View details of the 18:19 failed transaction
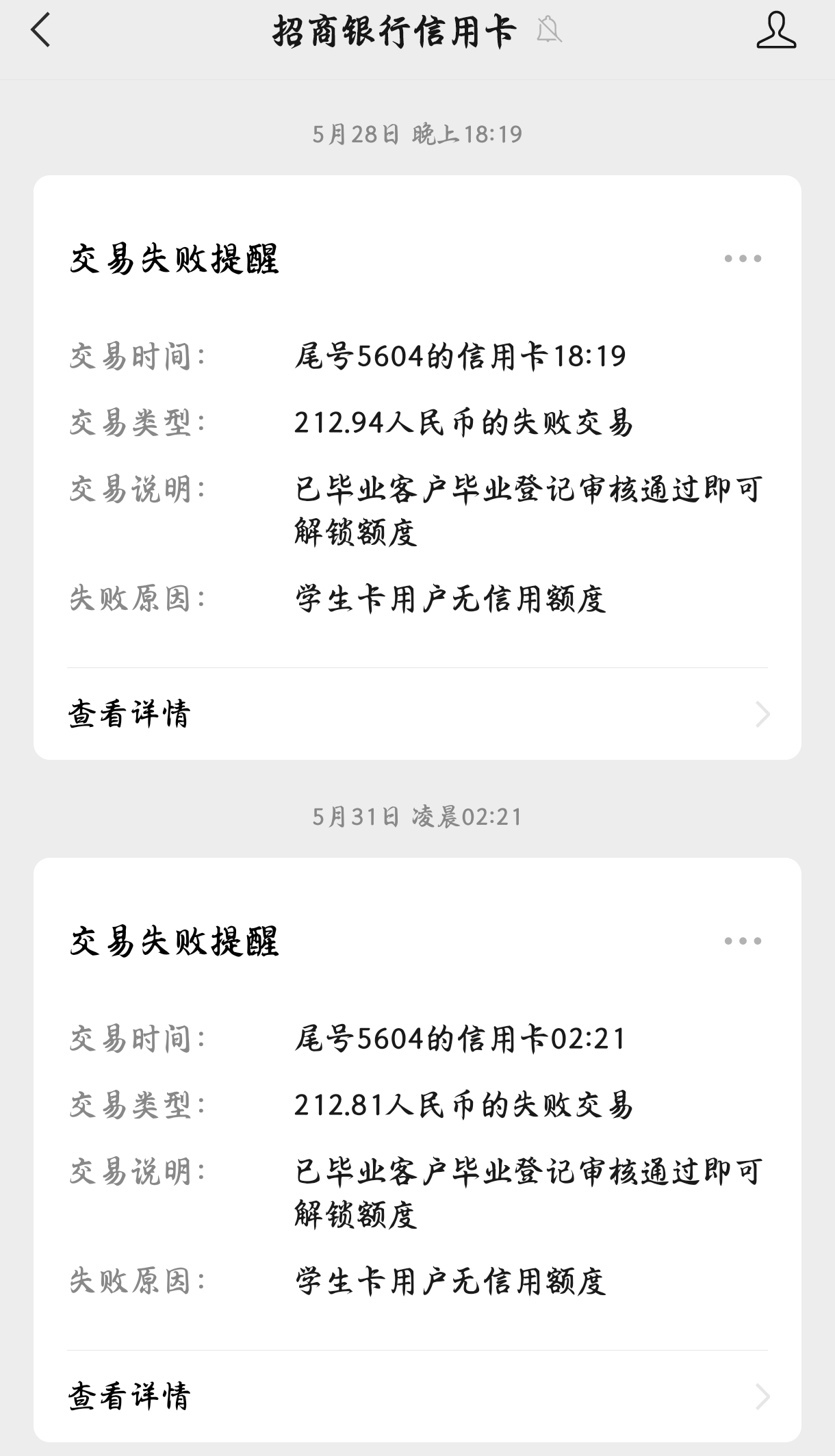 click(x=417, y=714)
